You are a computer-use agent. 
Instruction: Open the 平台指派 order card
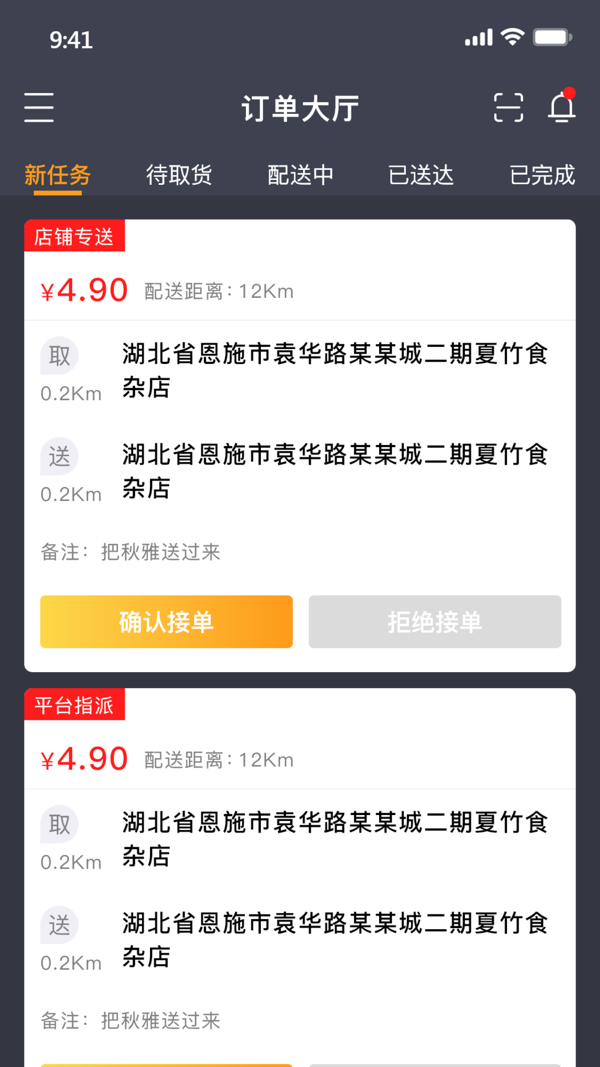point(300,880)
